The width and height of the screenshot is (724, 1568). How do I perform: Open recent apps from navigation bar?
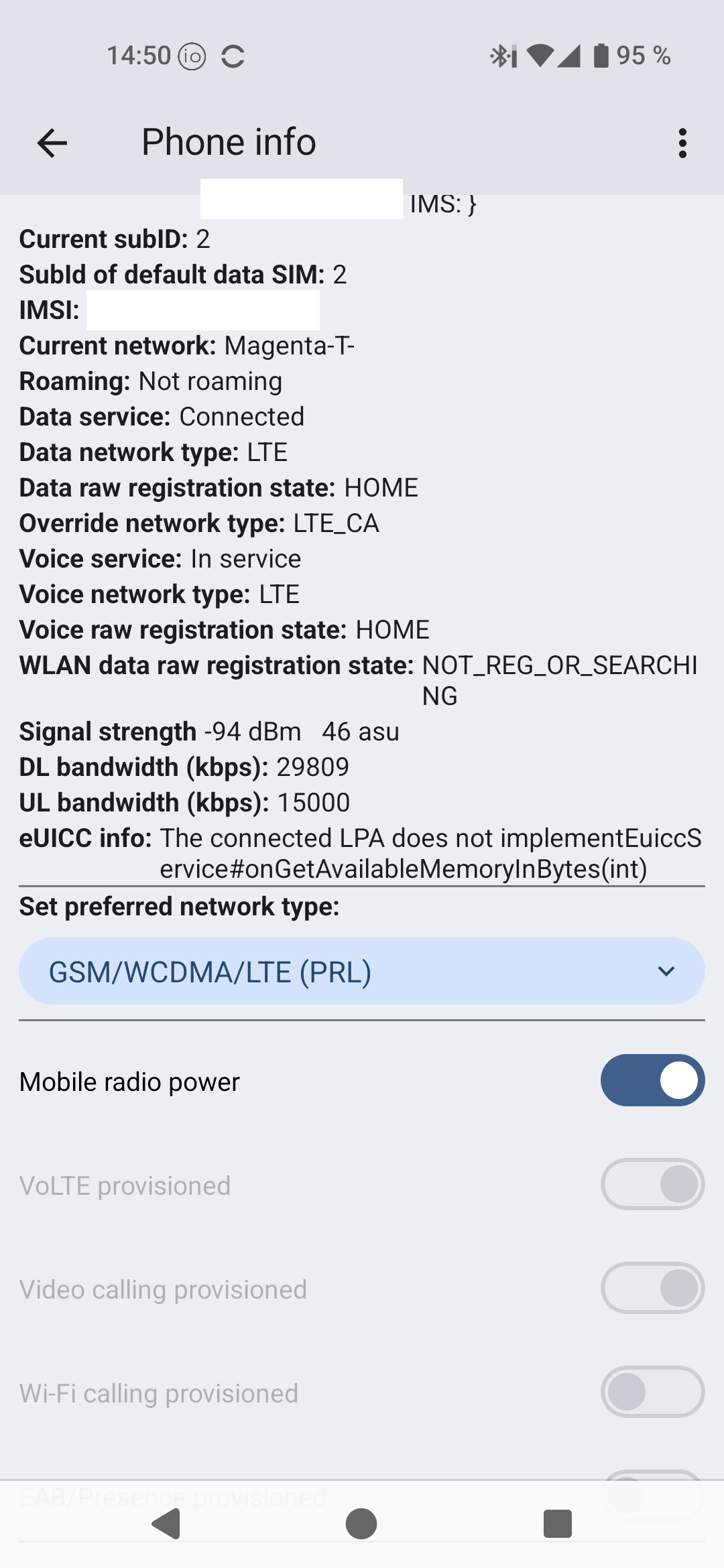pyautogui.click(x=557, y=1524)
